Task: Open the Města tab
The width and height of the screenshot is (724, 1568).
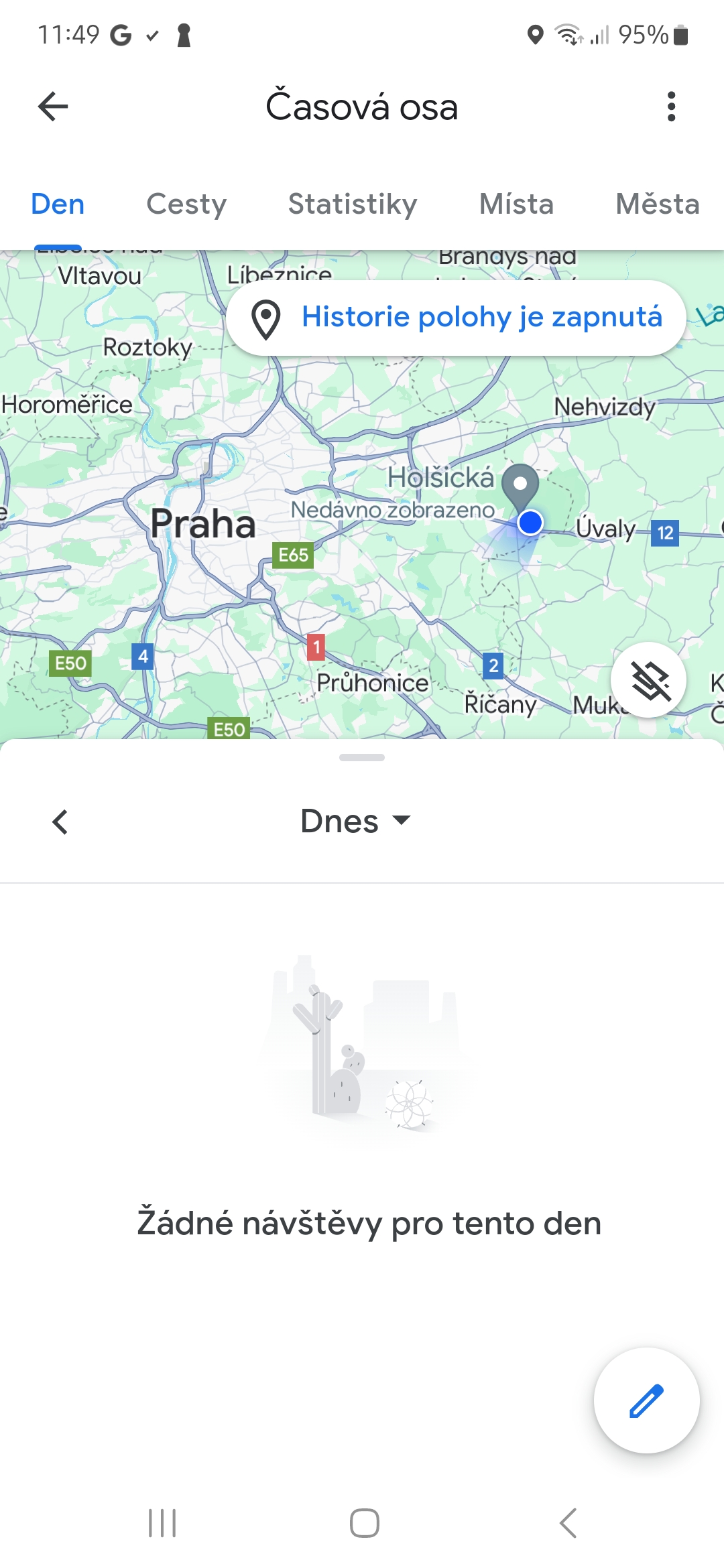Action: (658, 204)
